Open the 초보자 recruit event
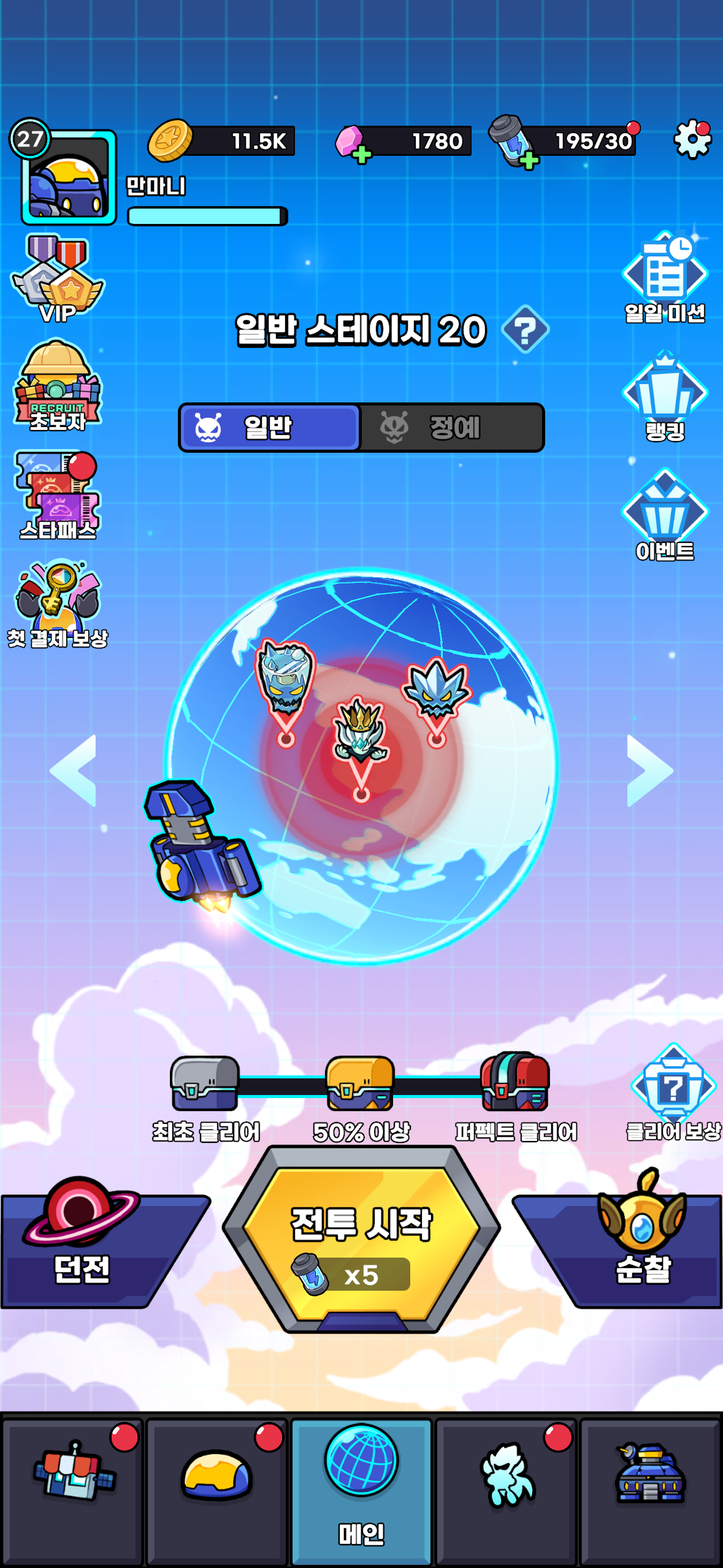The height and width of the screenshot is (1568, 723). [58, 386]
